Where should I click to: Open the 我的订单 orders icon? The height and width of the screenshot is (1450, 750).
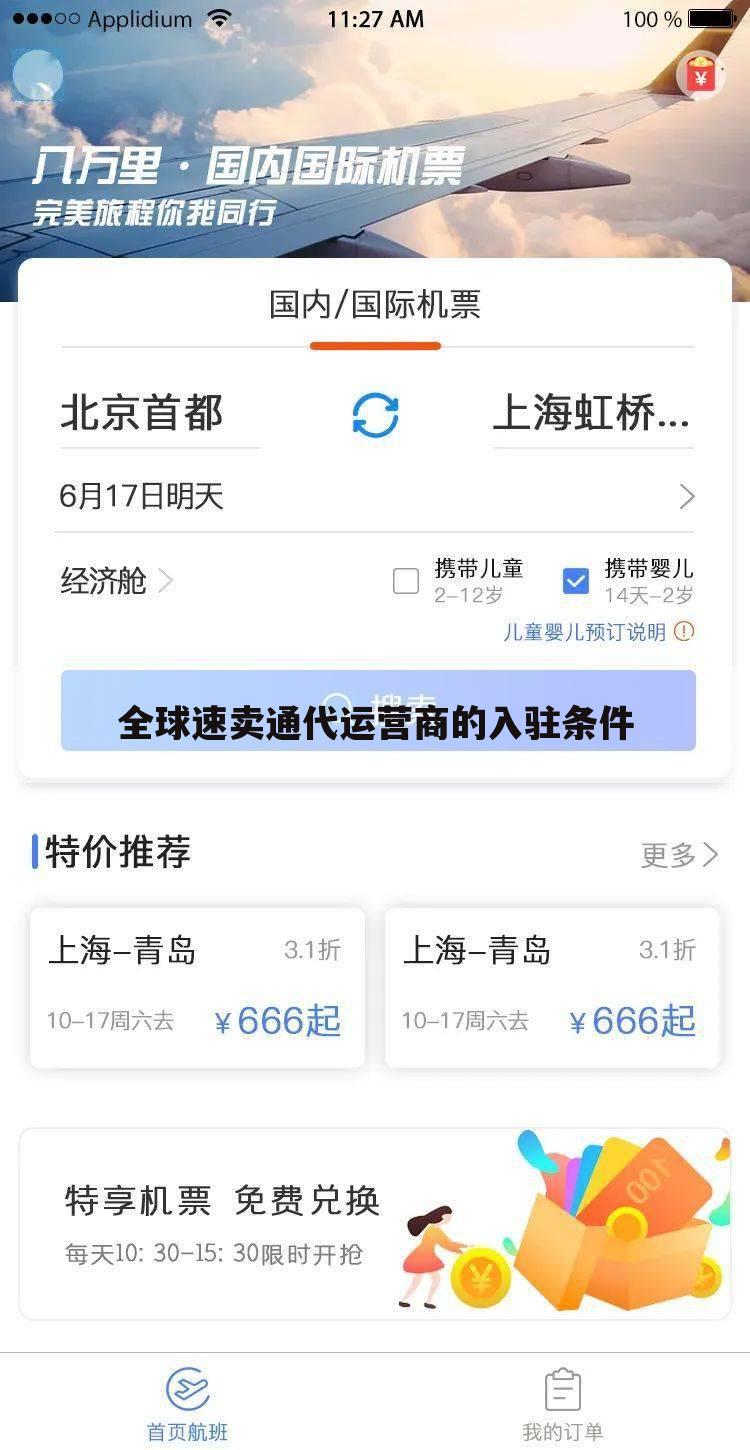pos(563,1388)
